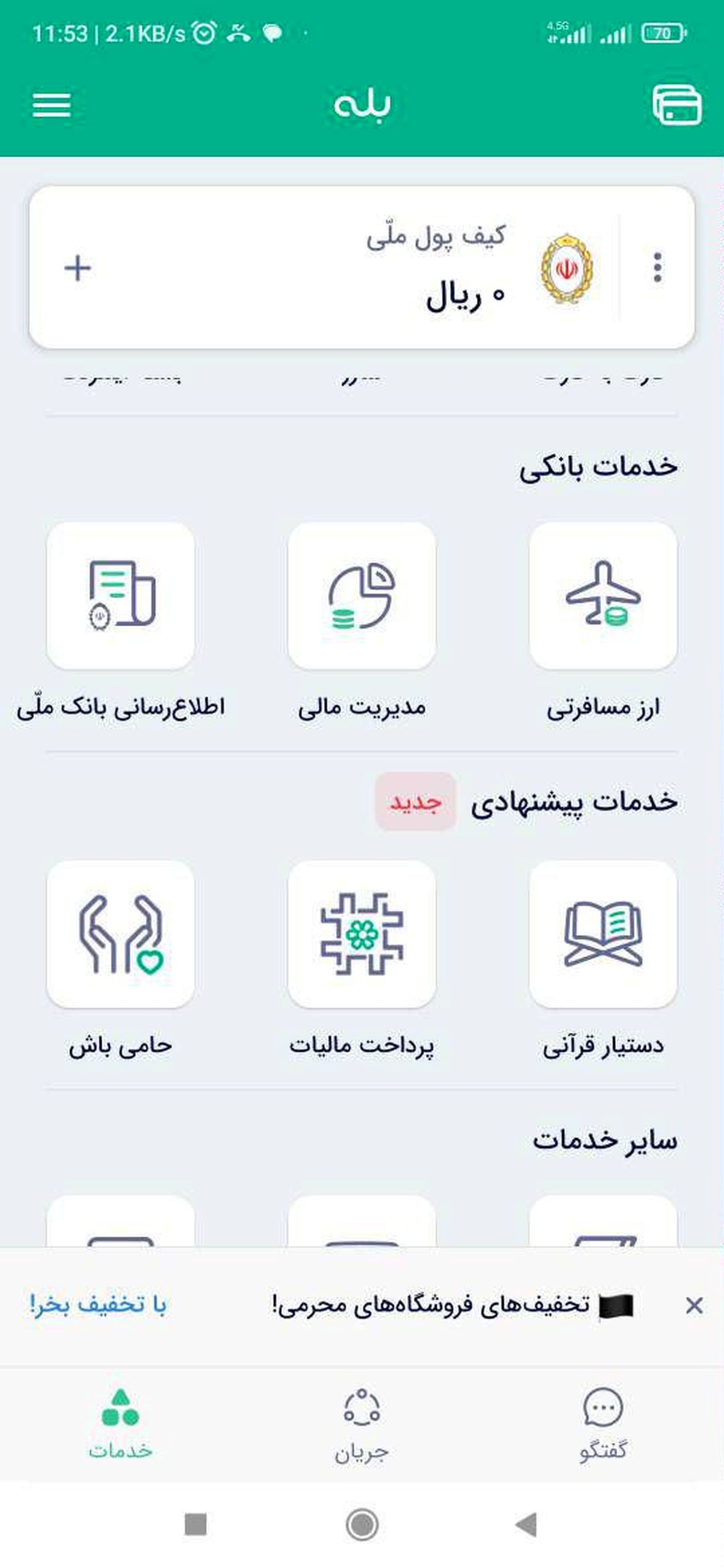Open the ارز مسافرتی service
This screenshot has height=1568, width=724.
pyautogui.click(x=603, y=596)
